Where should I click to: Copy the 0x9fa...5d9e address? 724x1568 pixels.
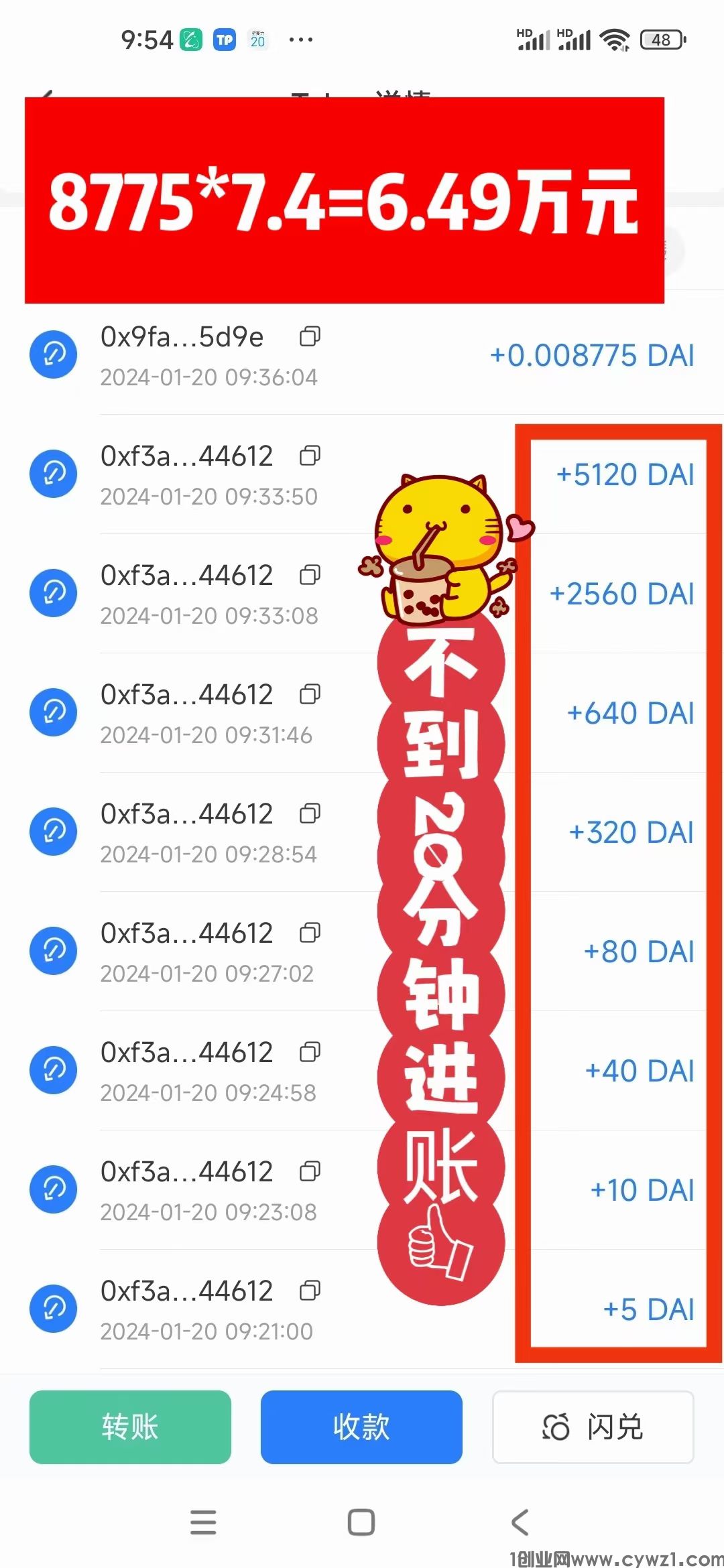[x=310, y=336]
